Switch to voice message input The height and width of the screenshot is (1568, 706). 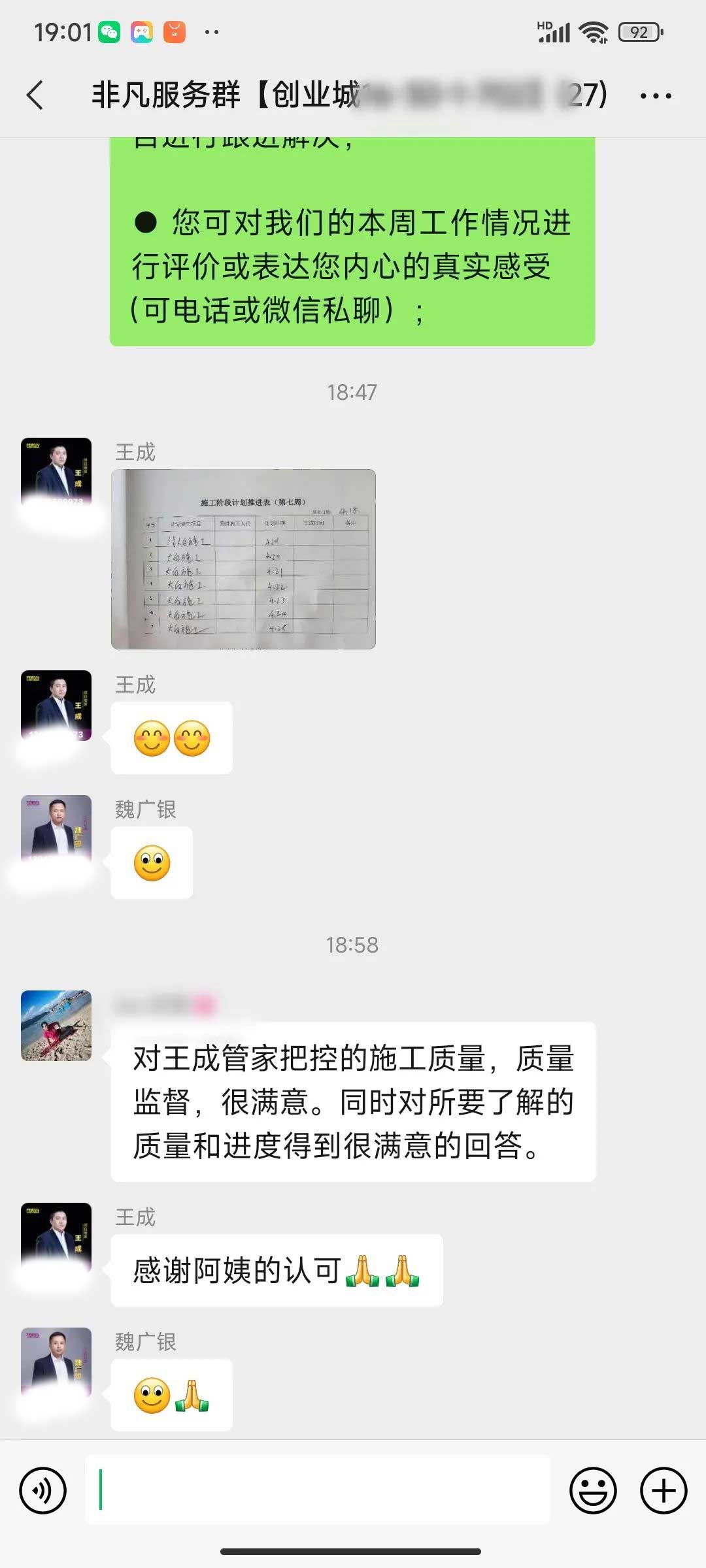pyautogui.click(x=43, y=1491)
